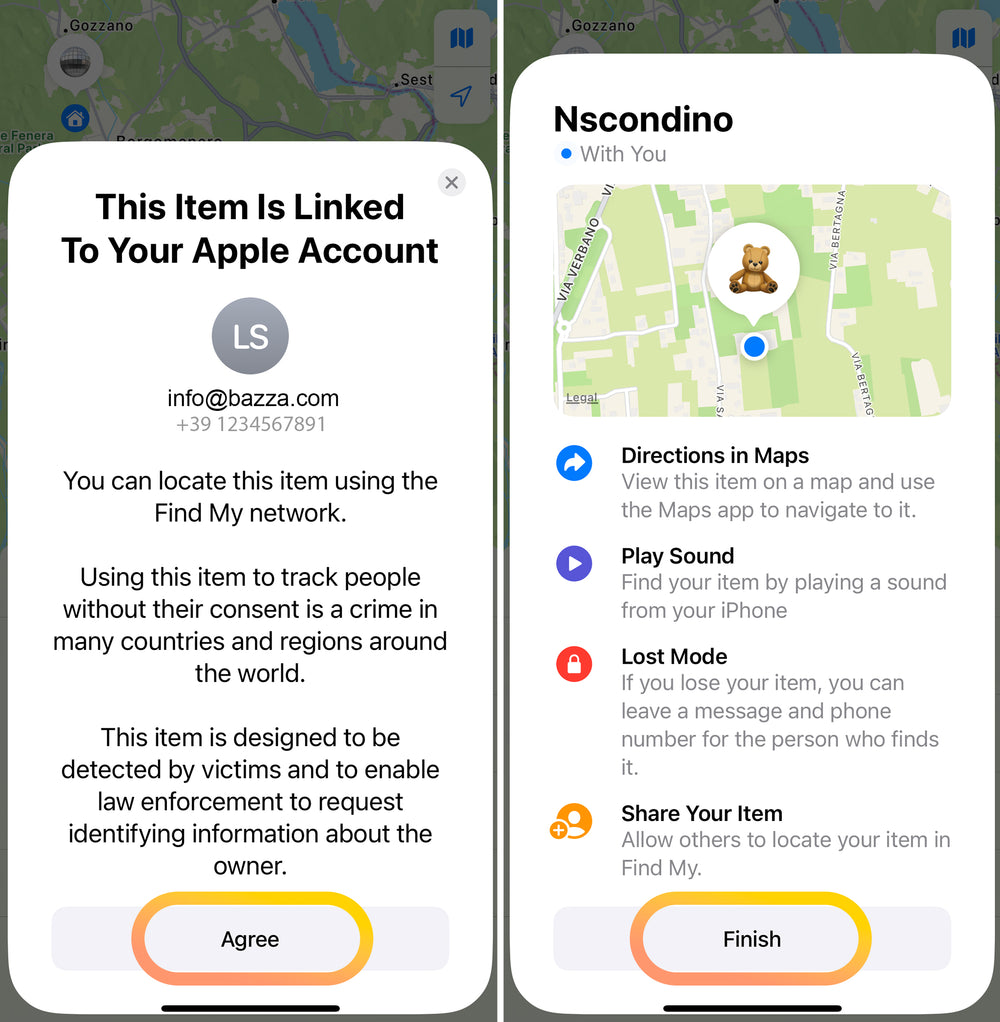Tap Finish to complete item setup

pyautogui.click(x=751, y=939)
